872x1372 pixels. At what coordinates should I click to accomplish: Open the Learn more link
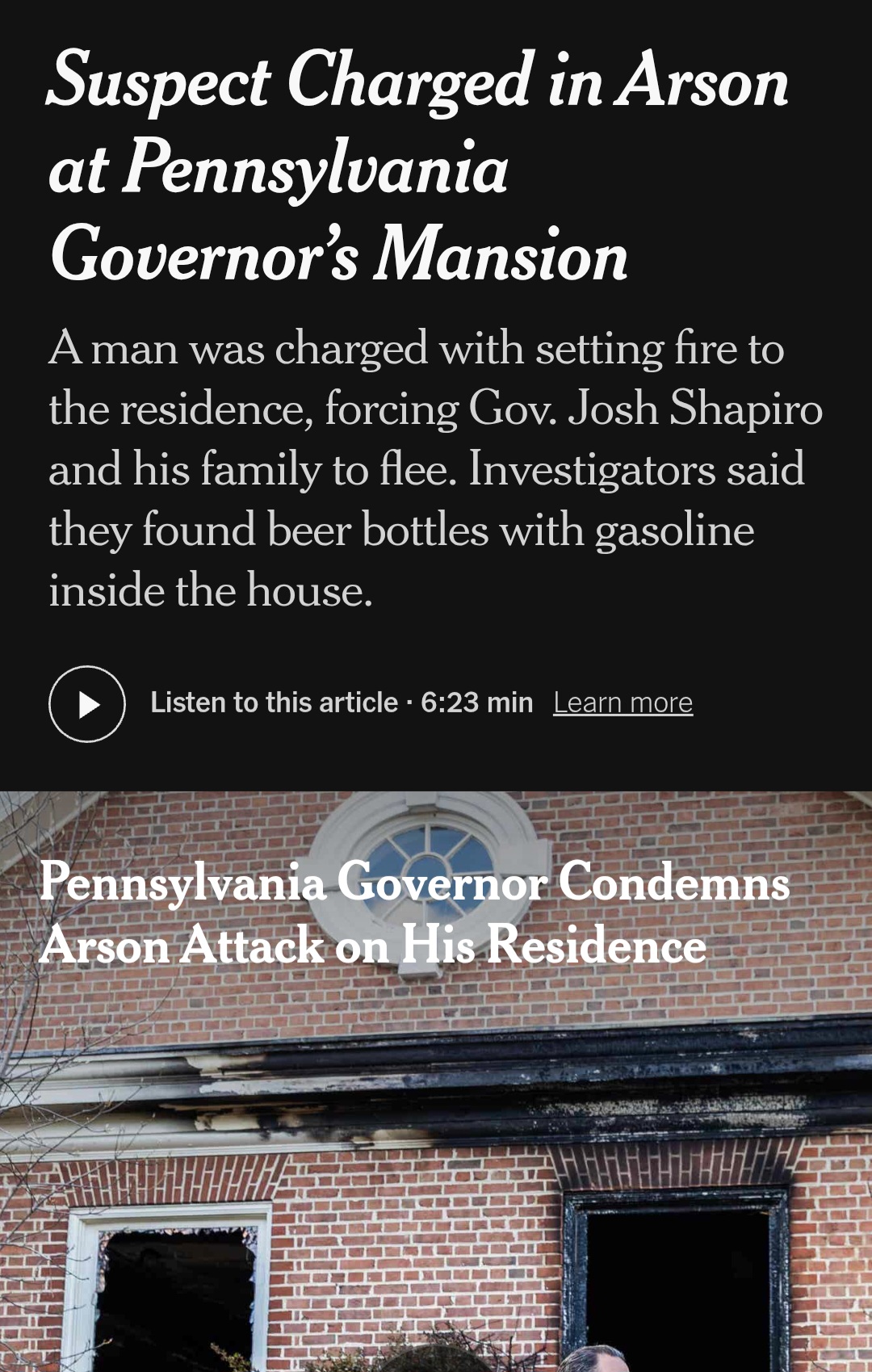tap(623, 703)
